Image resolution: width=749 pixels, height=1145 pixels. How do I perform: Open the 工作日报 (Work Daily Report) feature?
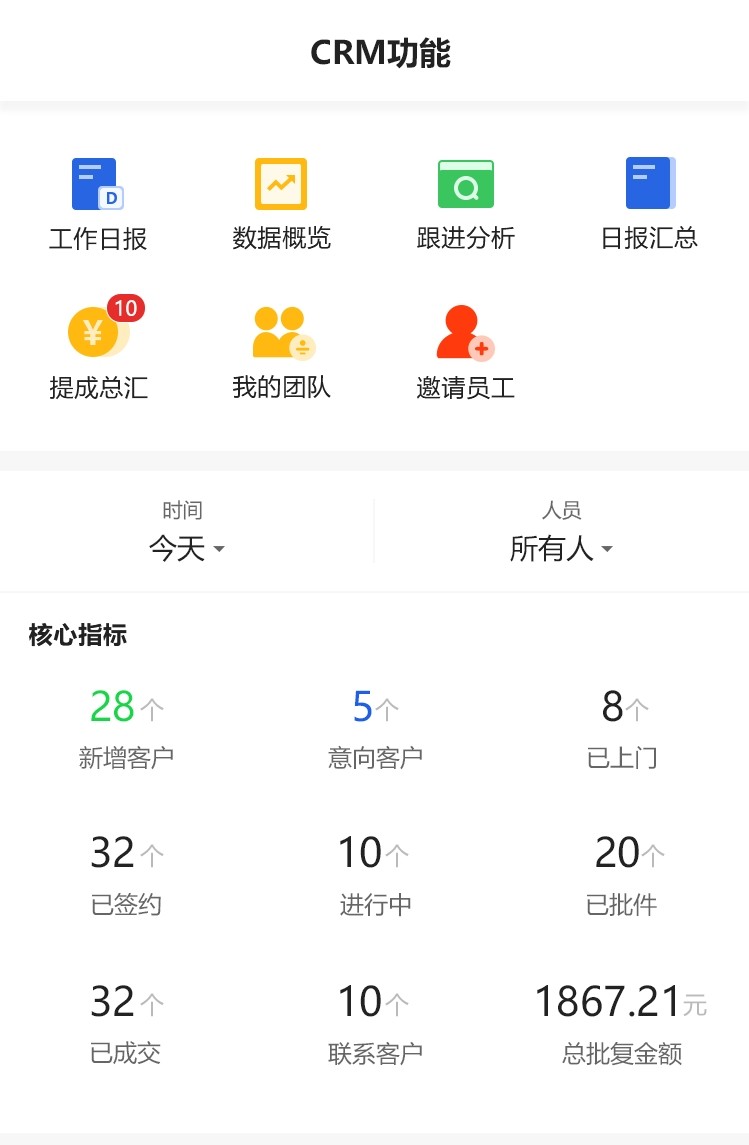[97, 197]
